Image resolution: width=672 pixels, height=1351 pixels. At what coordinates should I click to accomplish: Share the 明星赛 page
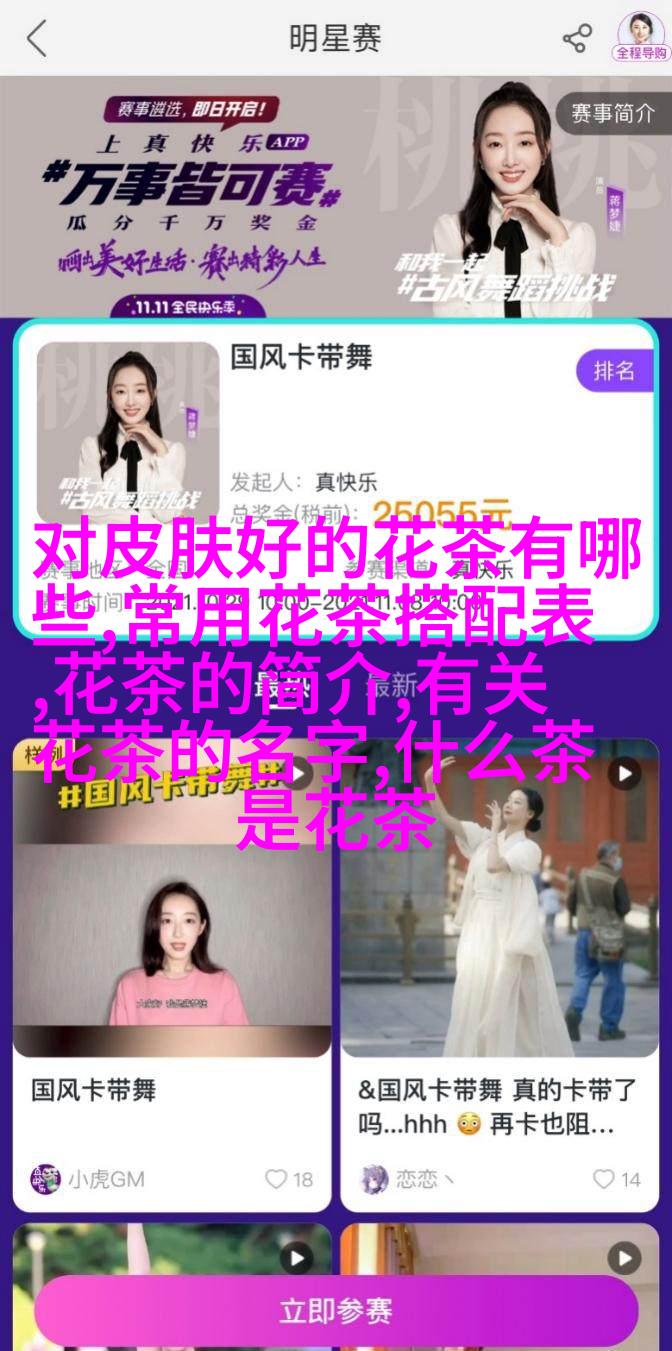(577, 39)
